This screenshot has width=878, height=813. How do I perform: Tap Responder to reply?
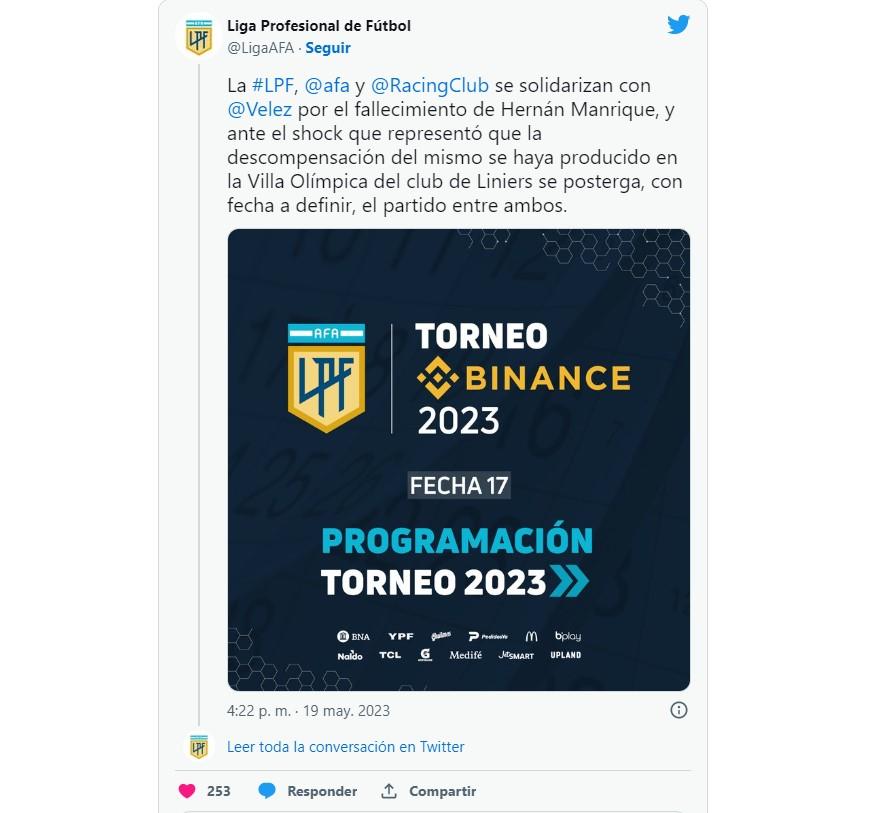coord(308,791)
